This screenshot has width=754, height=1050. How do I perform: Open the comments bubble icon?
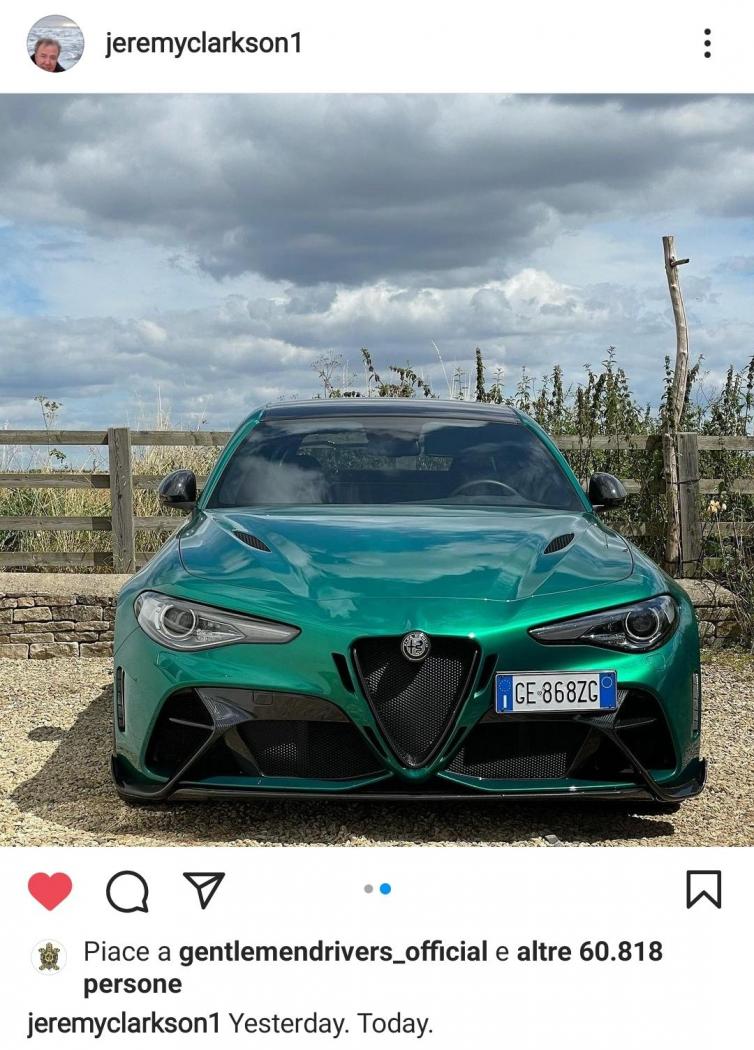[x=127, y=890]
